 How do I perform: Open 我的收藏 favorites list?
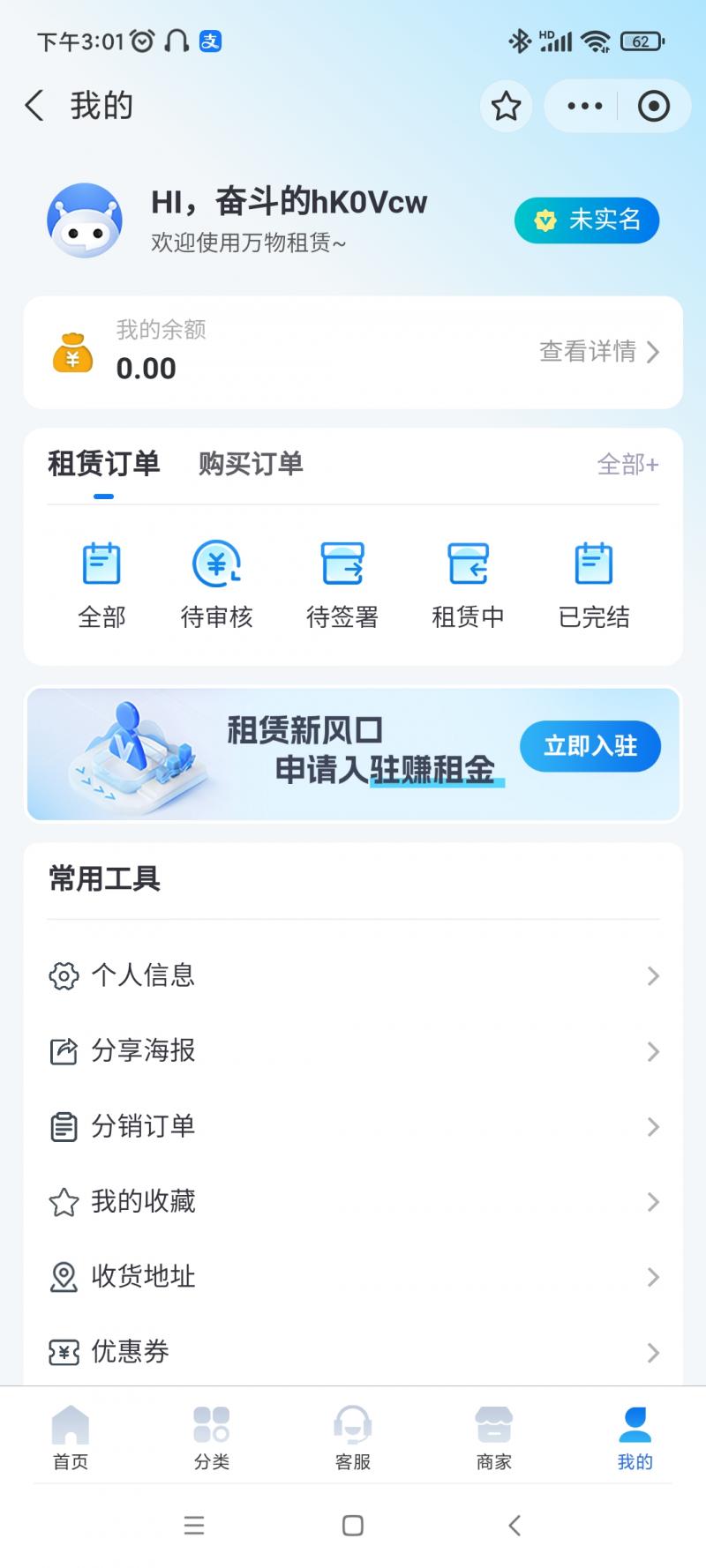tap(353, 1201)
